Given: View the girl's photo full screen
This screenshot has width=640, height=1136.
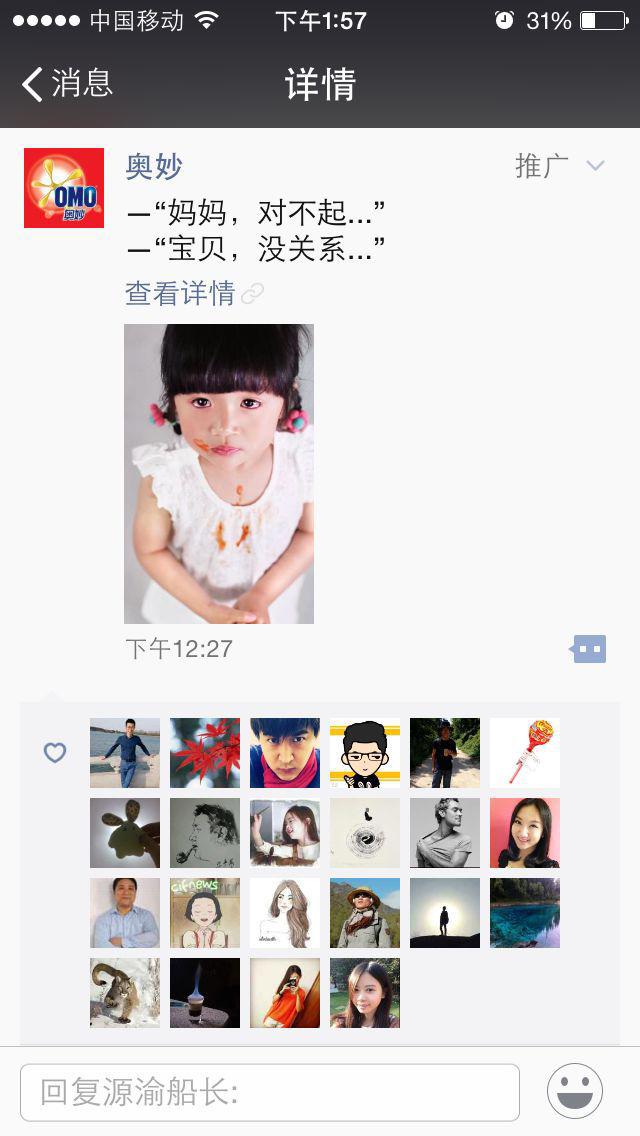Looking at the screenshot, I should coord(219,473).
